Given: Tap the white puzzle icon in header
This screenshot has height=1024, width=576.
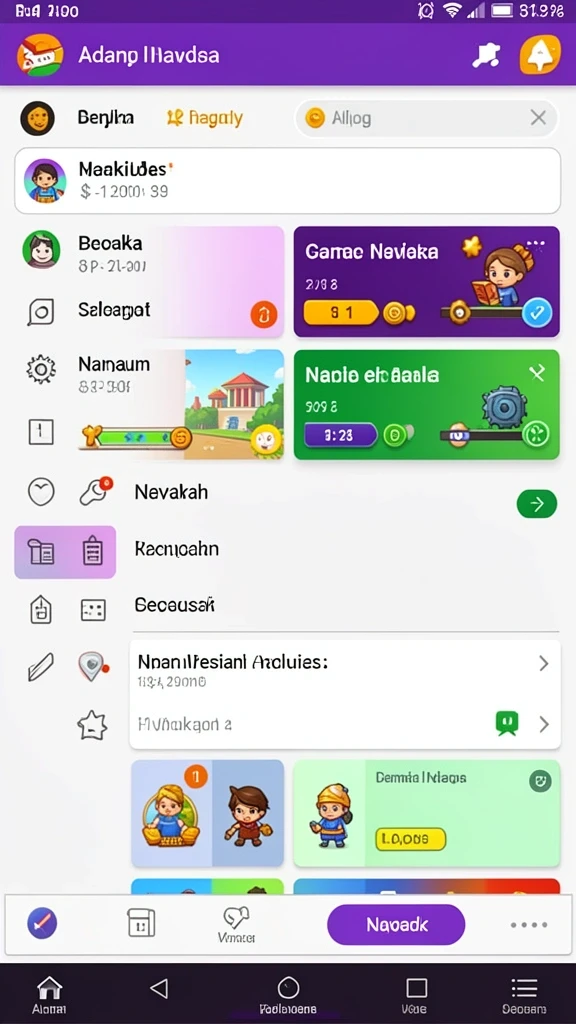Looking at the screenshot, I should [x=486, y=56].
